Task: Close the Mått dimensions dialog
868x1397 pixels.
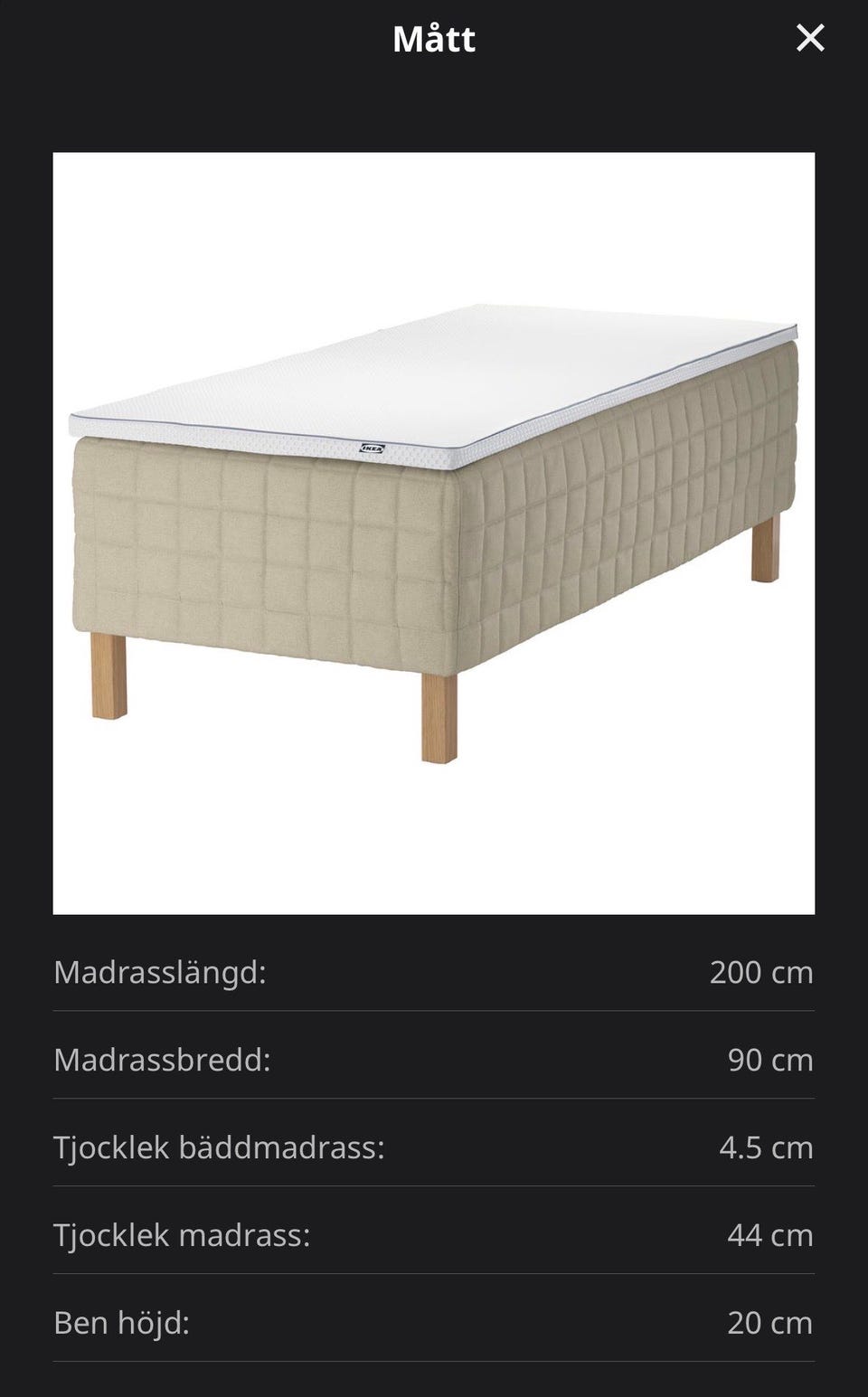Action: click(x=809, y=38)
